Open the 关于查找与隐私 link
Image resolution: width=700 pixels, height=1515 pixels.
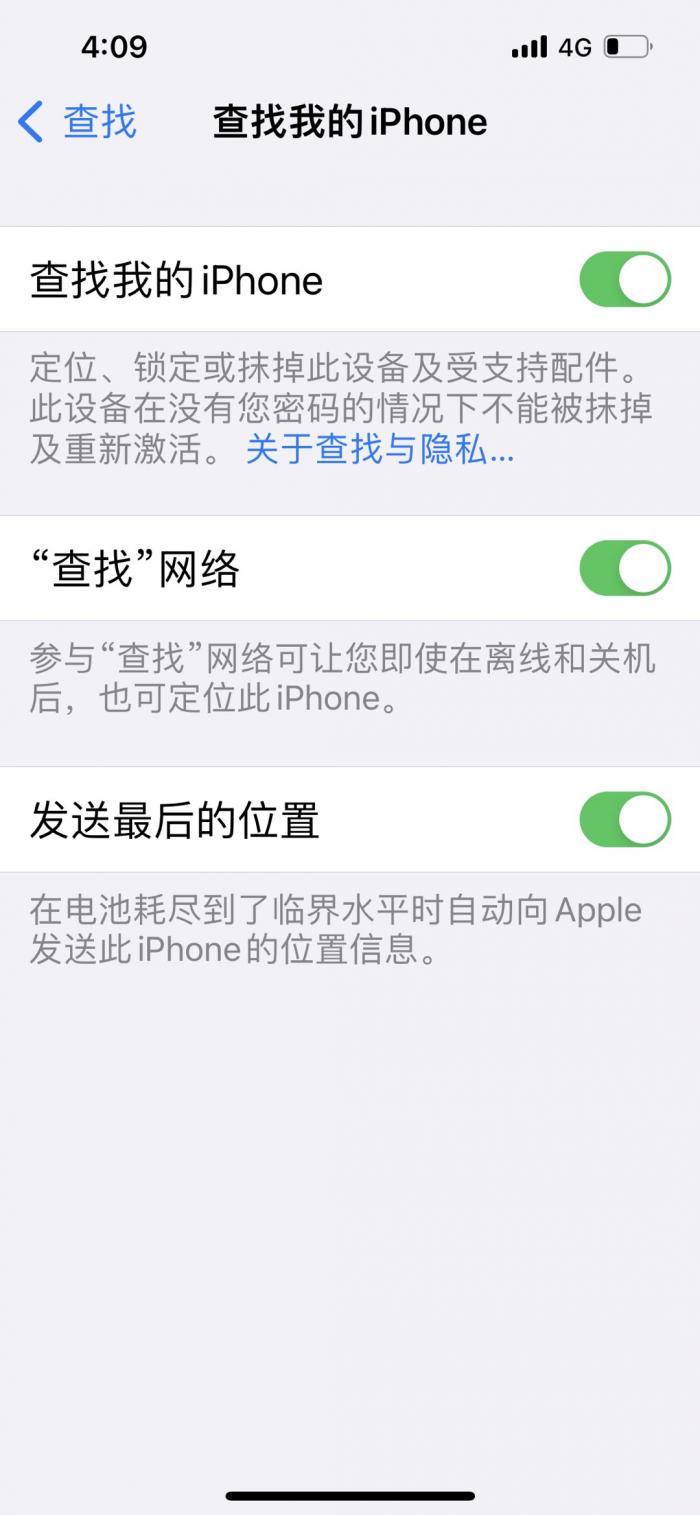point(380,451)
